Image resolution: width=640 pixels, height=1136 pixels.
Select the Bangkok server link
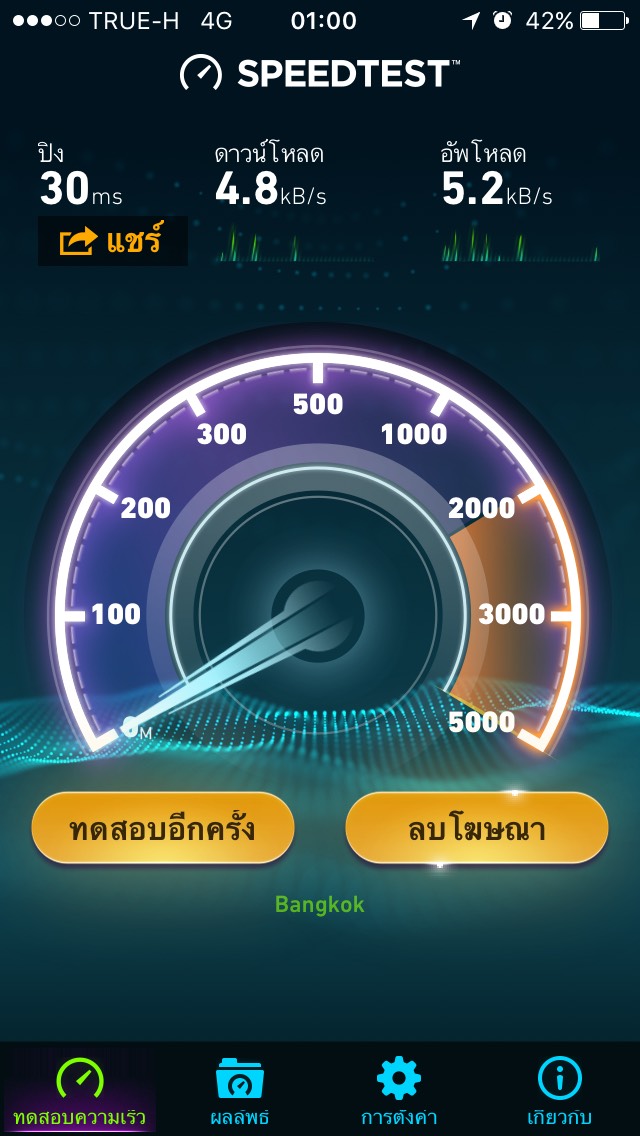(320, 904)
